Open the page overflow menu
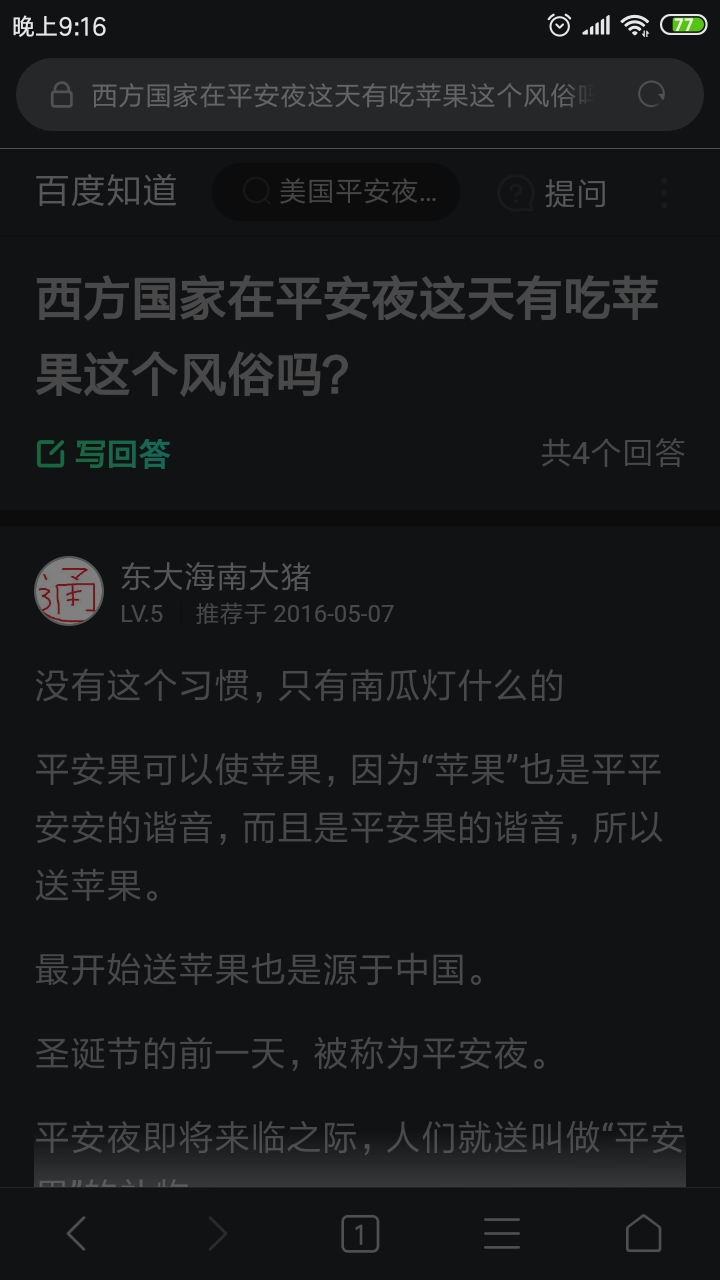 (665, 193)
